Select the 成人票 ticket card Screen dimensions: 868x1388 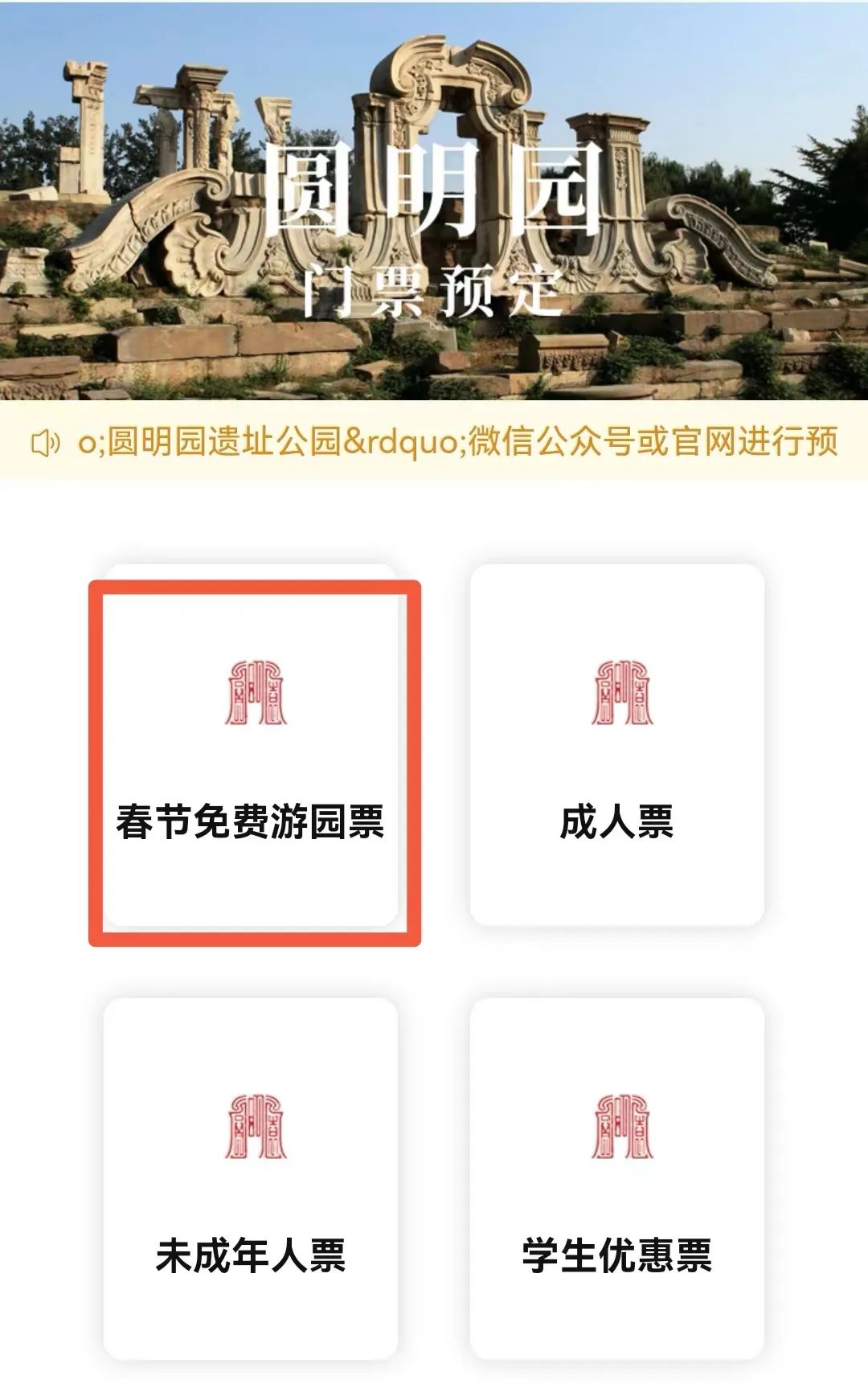coord(616,745)
